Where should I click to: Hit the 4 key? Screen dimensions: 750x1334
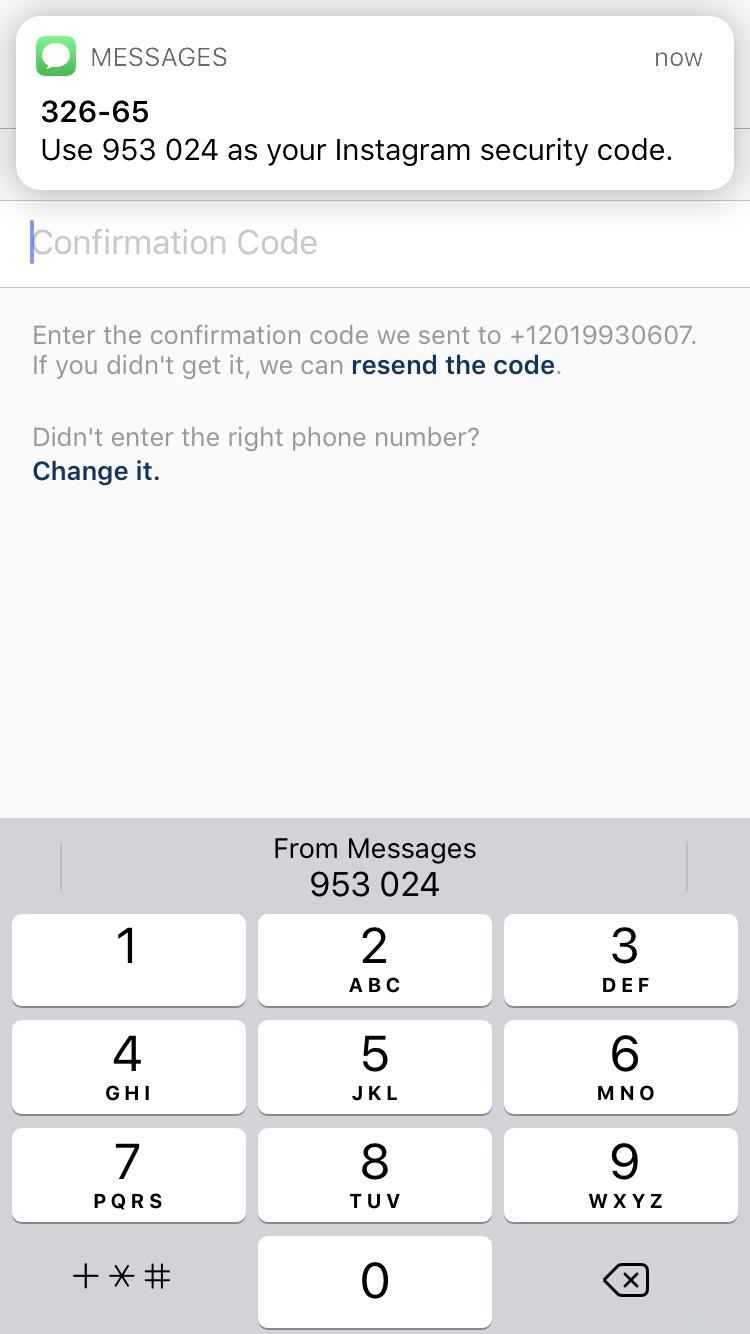(x=128, y=1066)
